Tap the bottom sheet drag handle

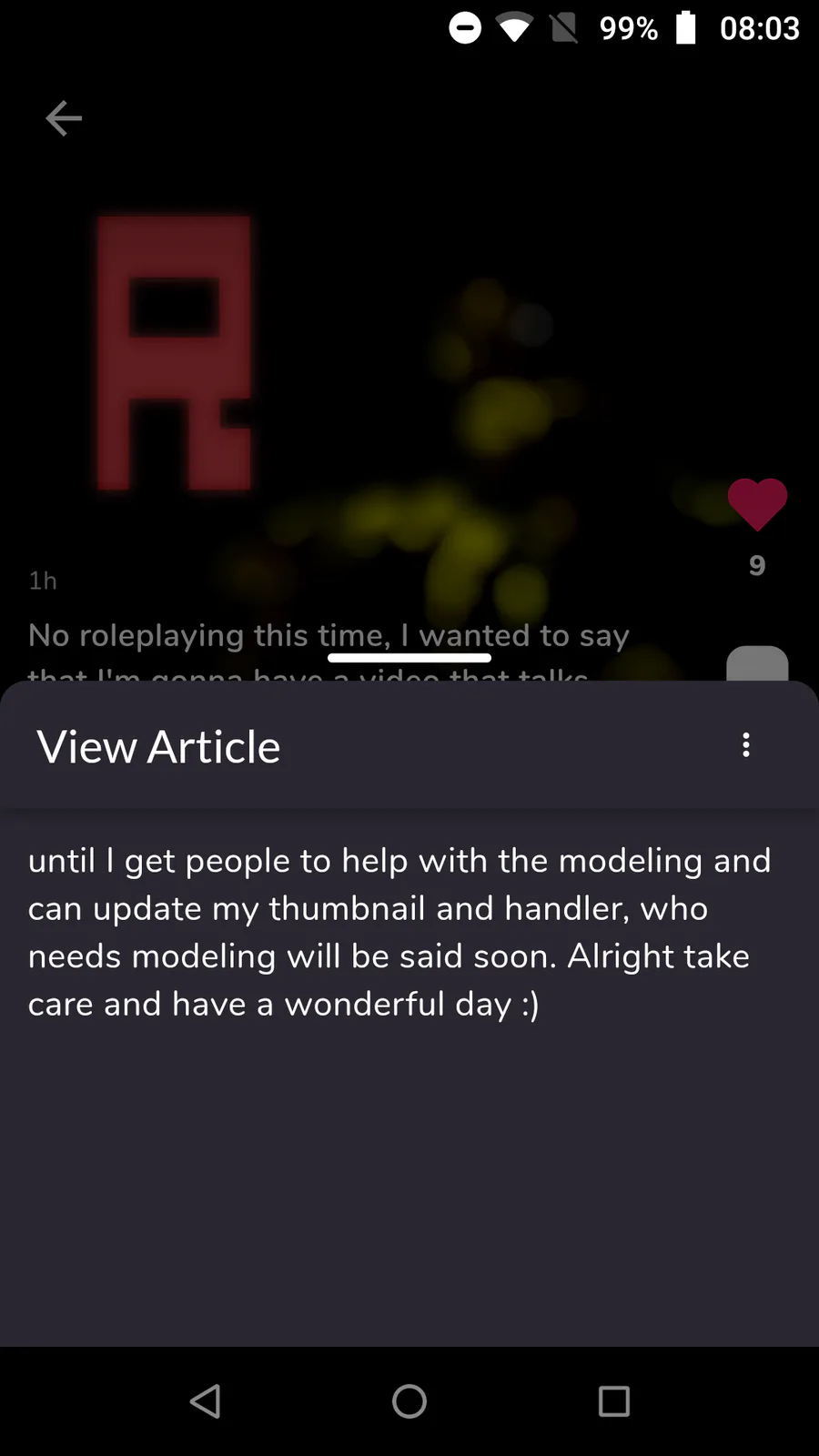point(409,657)
